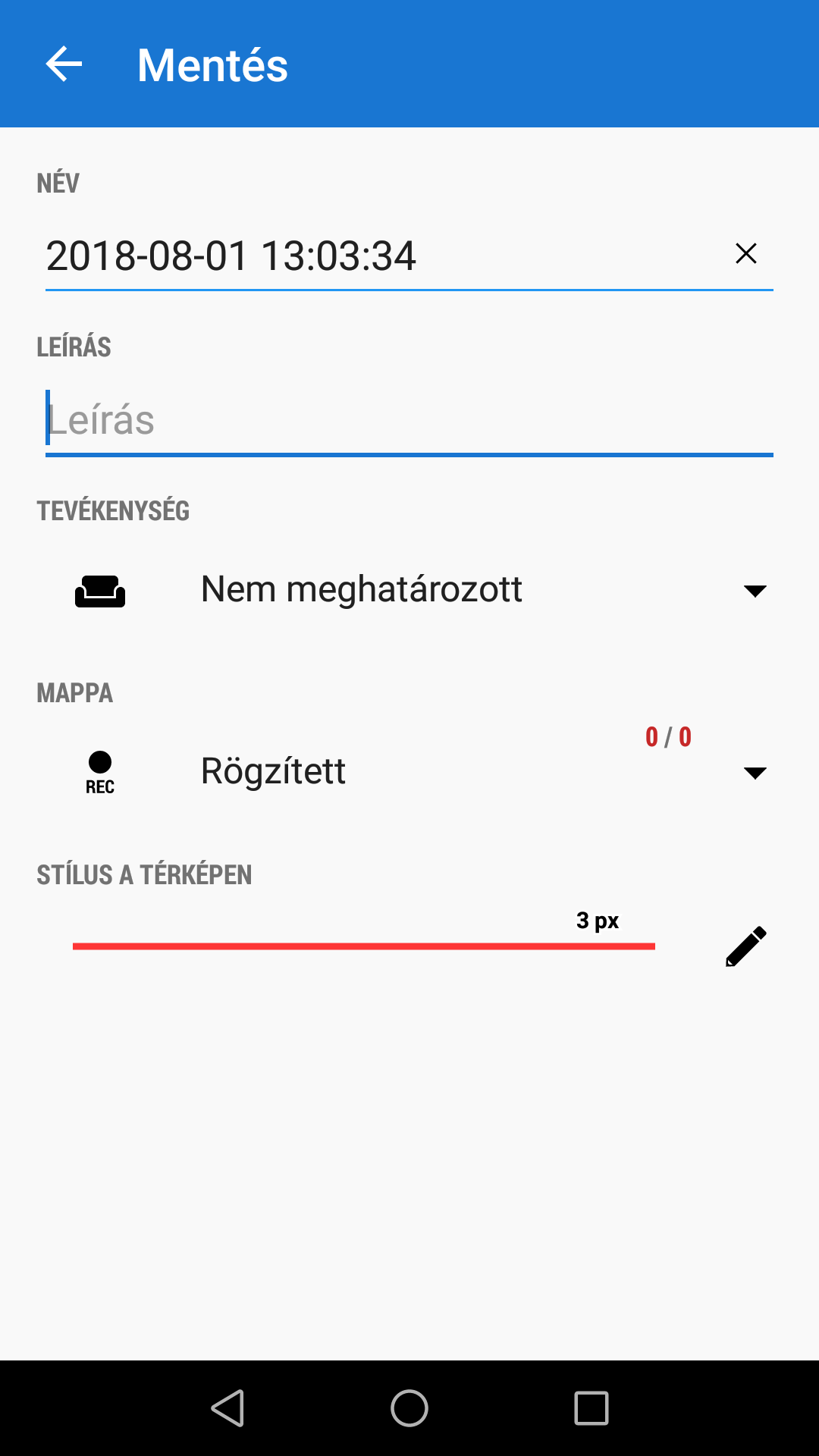Go back using the app bar arrow
Image resolution: width=819 pixels, height=1456 pixels.
(x=64, y=64)
